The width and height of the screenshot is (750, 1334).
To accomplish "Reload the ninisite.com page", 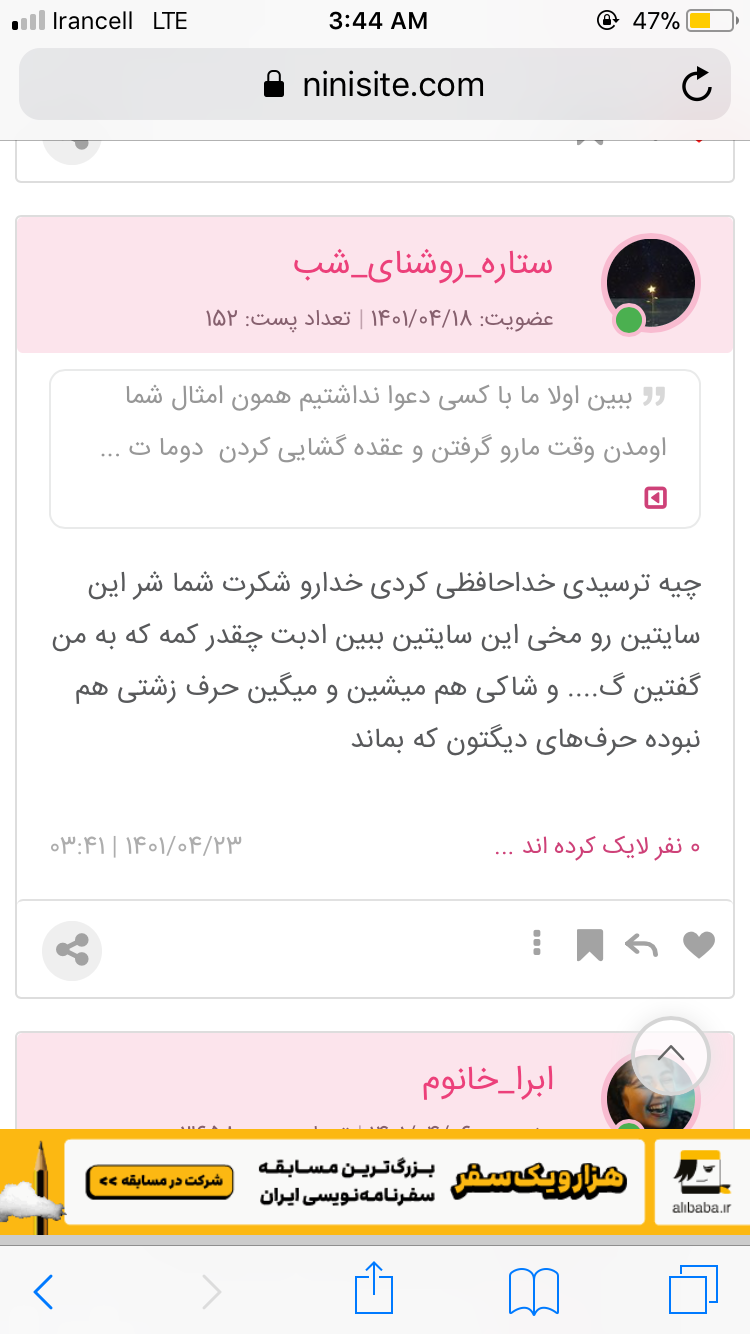I will coord(696,85).
